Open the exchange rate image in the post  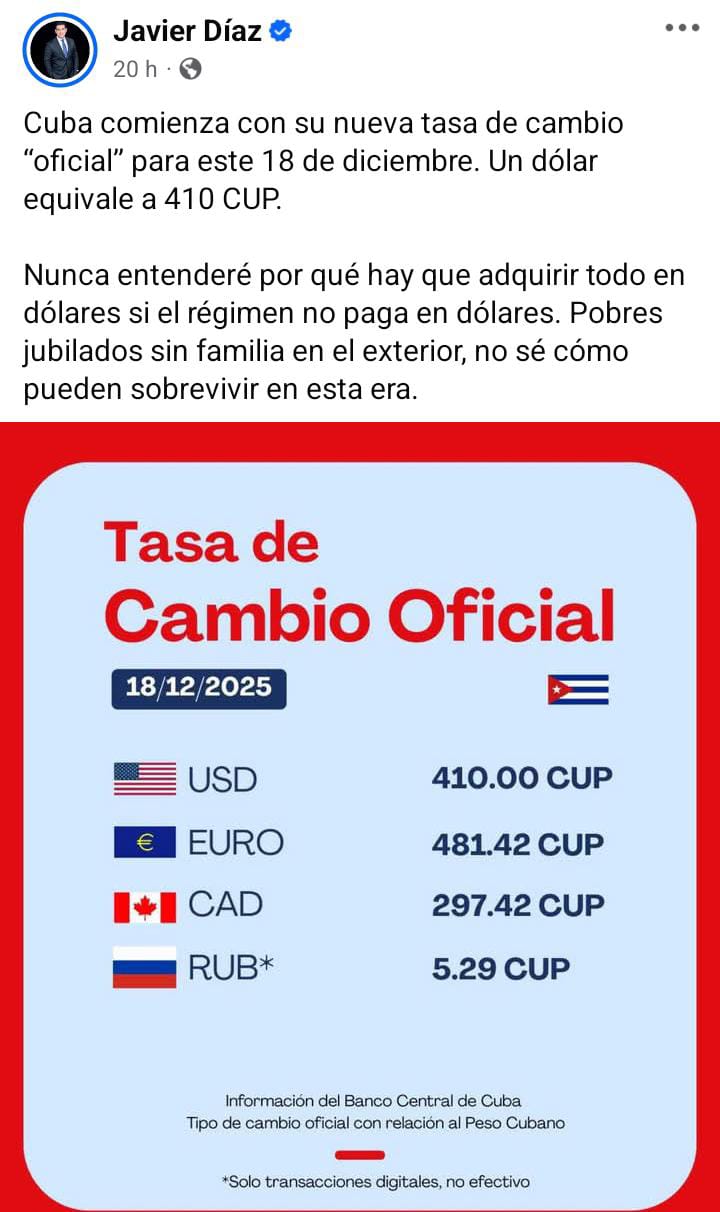(x=360, y=815)
